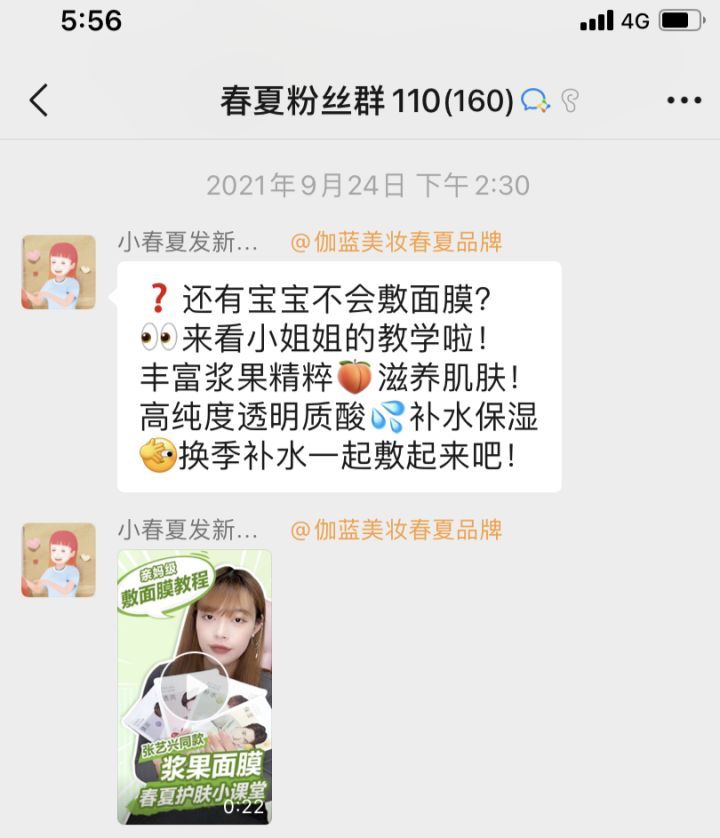Open the three-dot chat menu
The width and height of the screenshot is (720, 838).
684,100
